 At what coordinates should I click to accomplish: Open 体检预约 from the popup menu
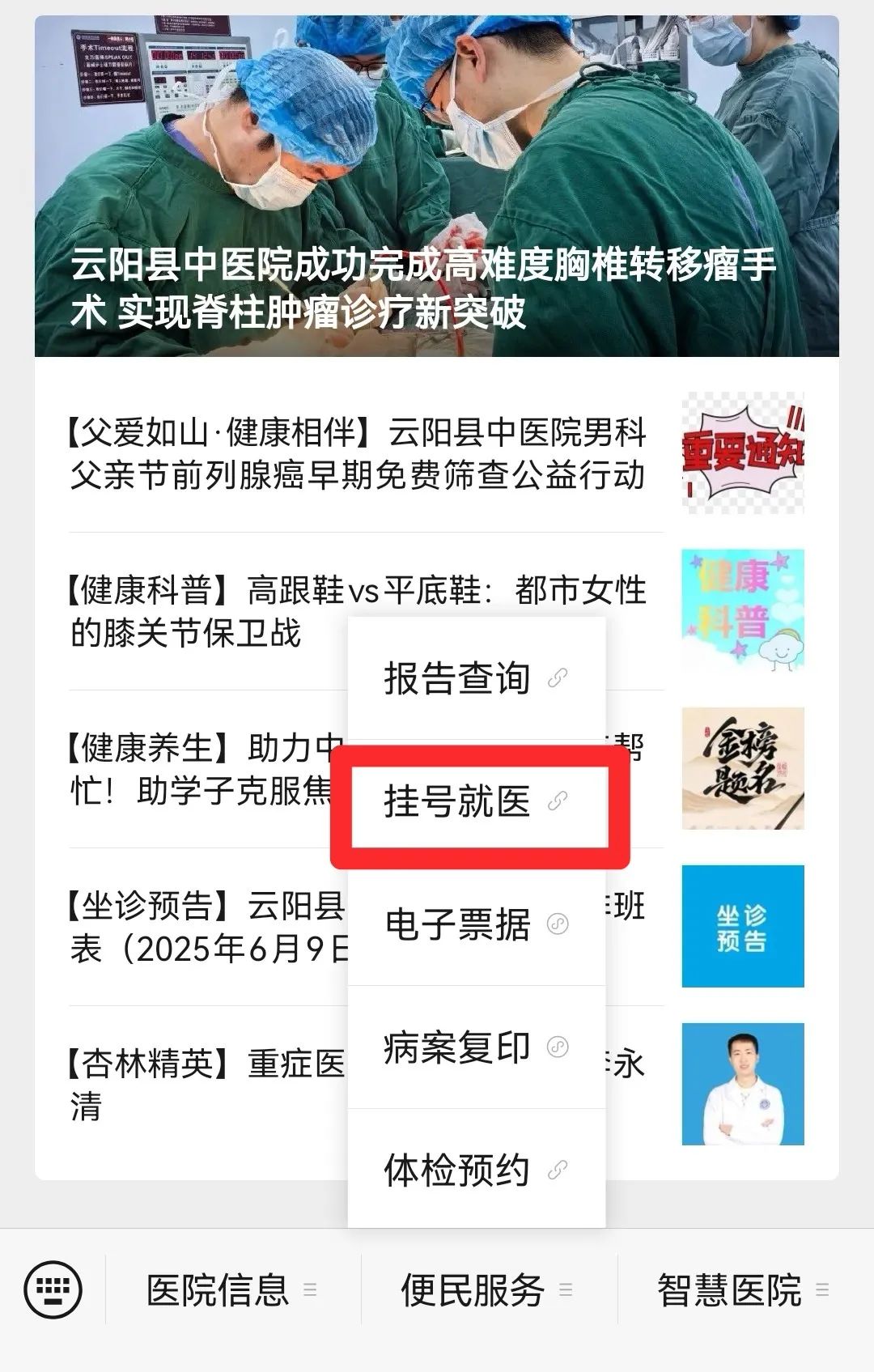coord(476,1170)
